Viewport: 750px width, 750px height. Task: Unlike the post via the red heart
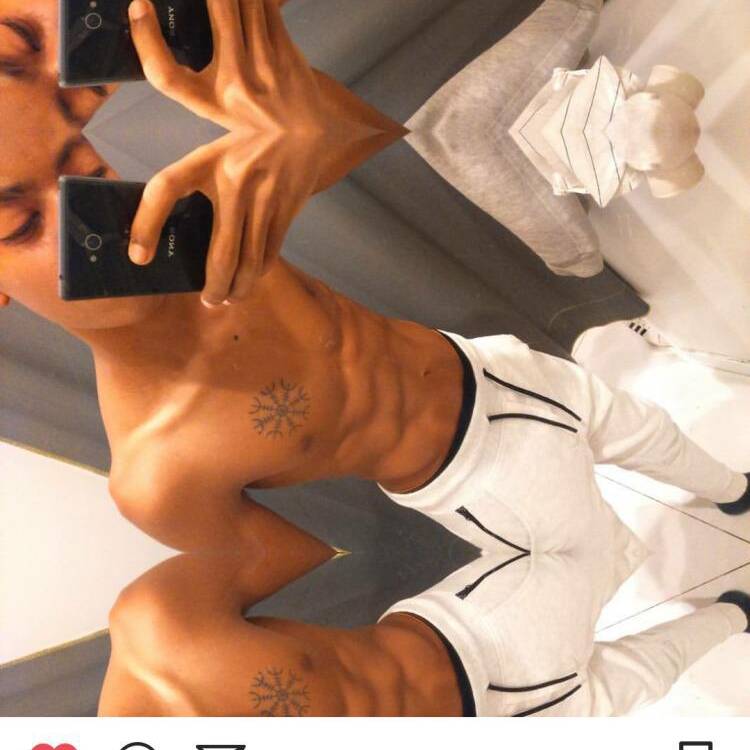[53, 746]
